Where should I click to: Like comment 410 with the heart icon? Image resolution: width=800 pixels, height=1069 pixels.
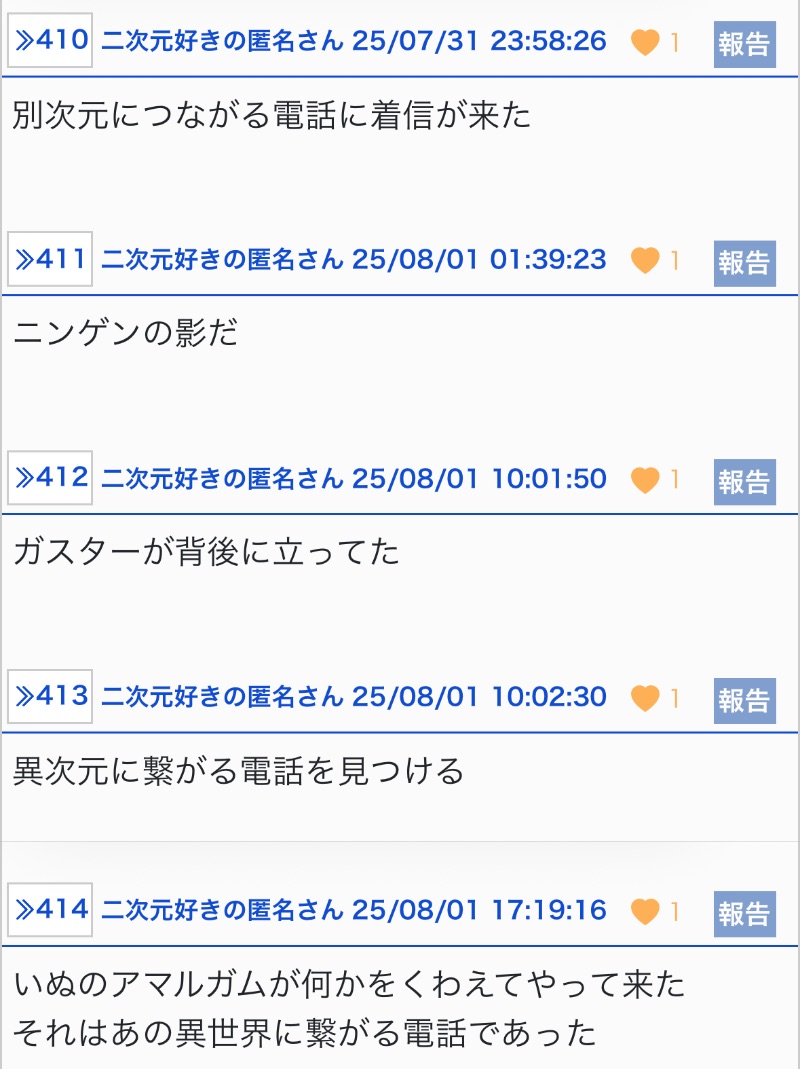(646, 43)
